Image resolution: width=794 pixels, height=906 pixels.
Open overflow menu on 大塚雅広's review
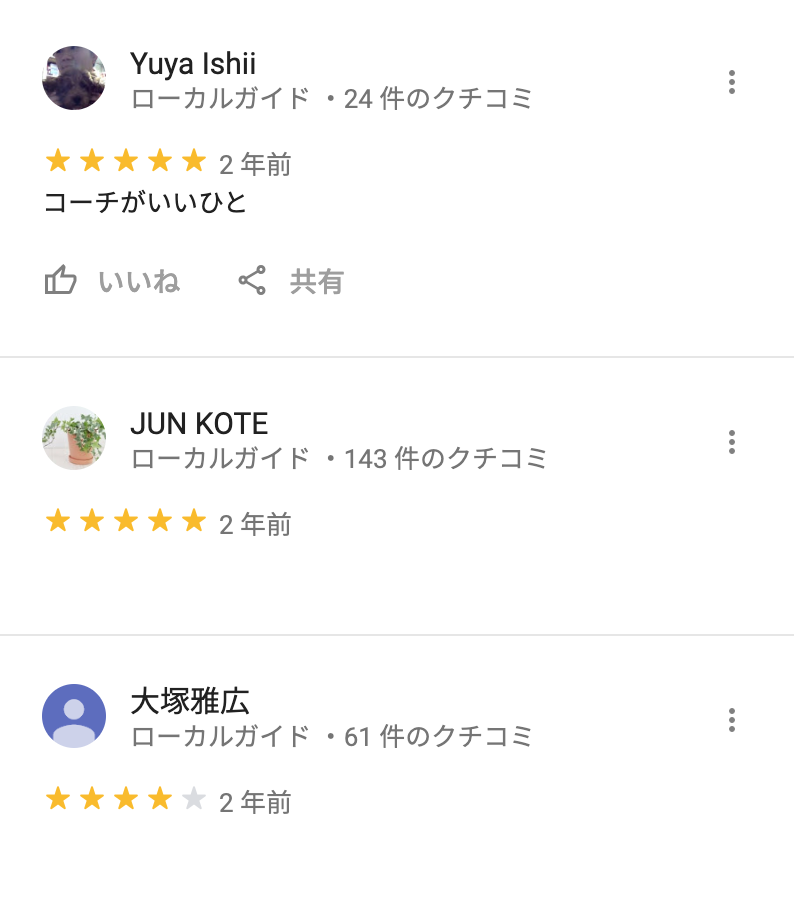tap(732, 719)
